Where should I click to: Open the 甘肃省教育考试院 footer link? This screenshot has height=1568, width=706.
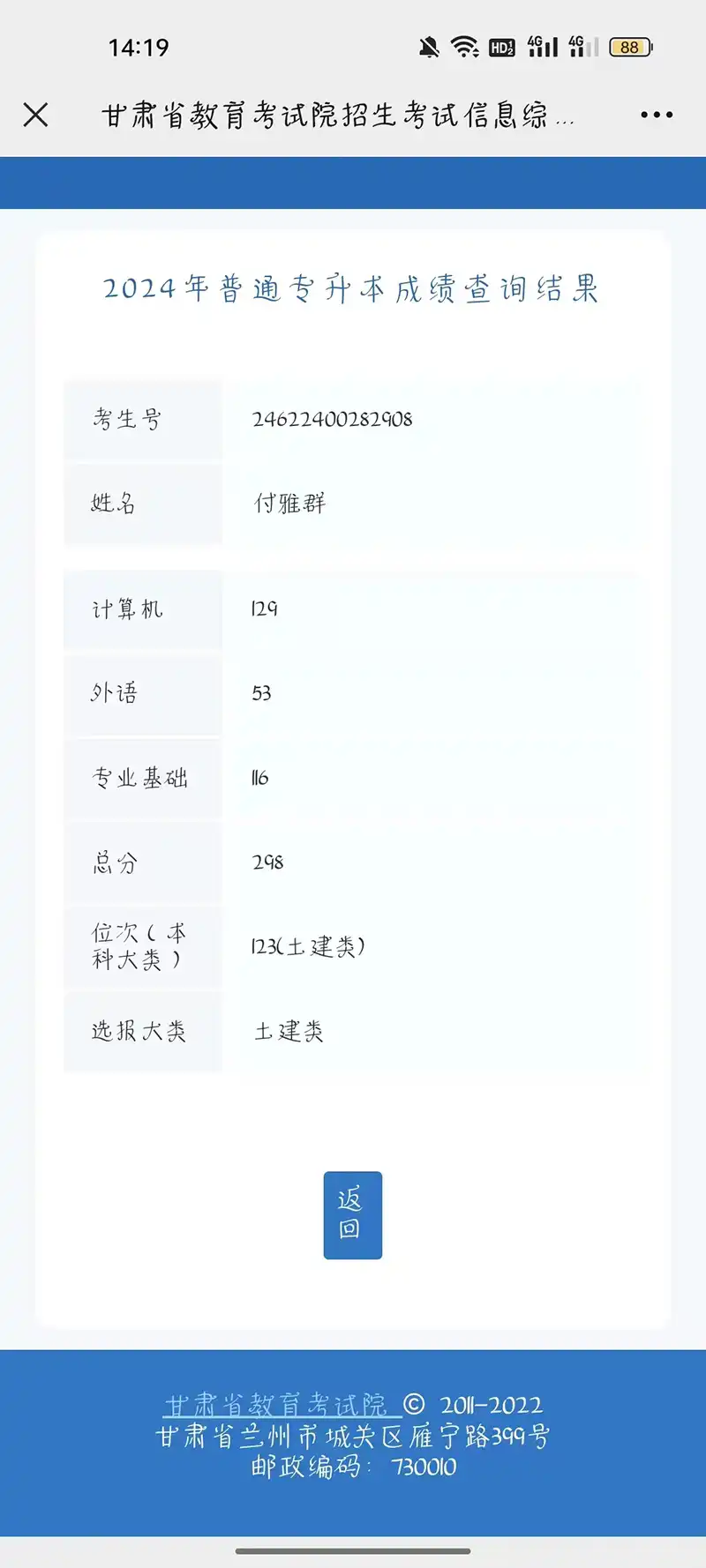(277, 1404)
